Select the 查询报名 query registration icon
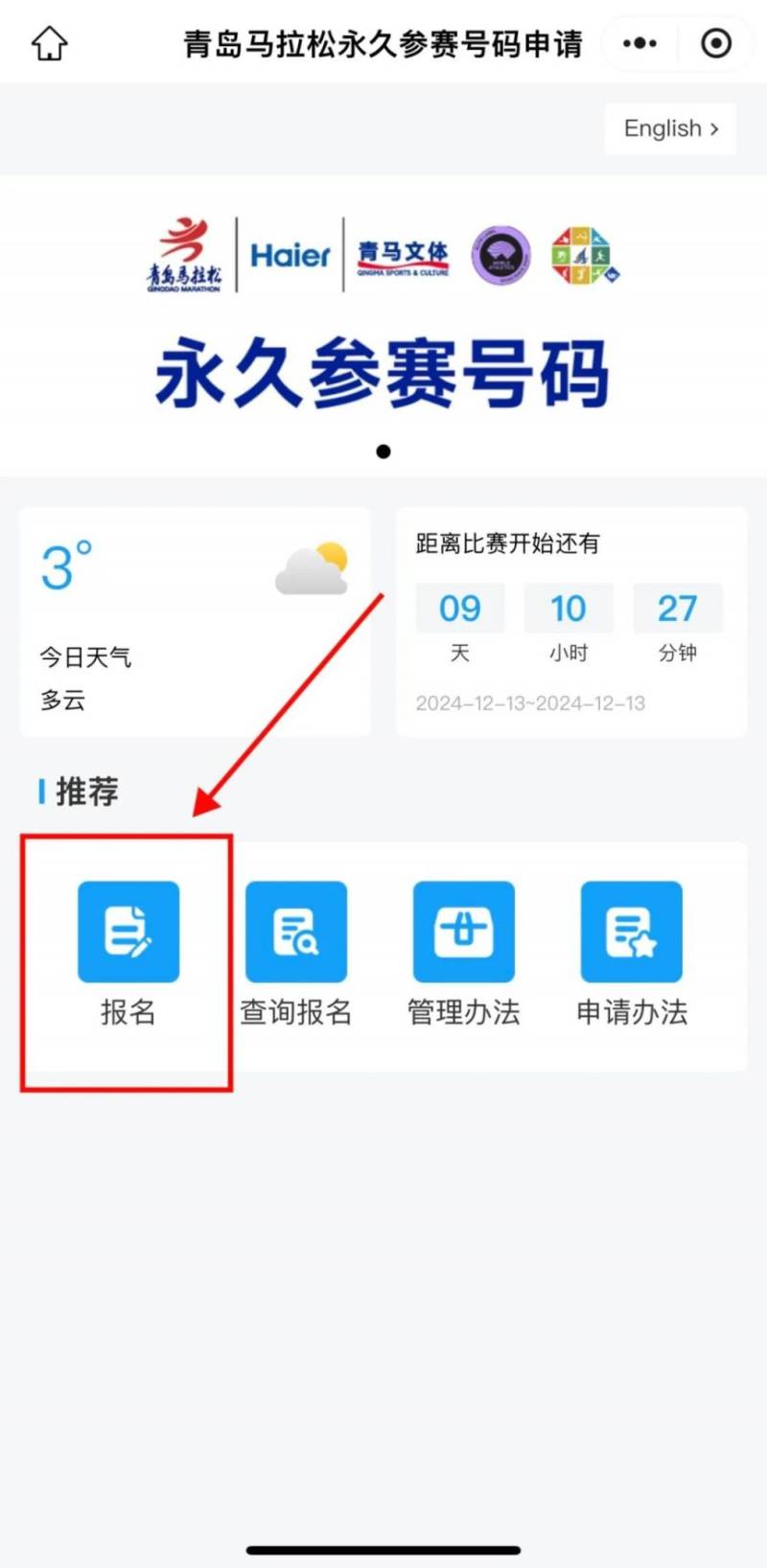767x1568 pixels. pyautogui.click(x=296, y=931)
